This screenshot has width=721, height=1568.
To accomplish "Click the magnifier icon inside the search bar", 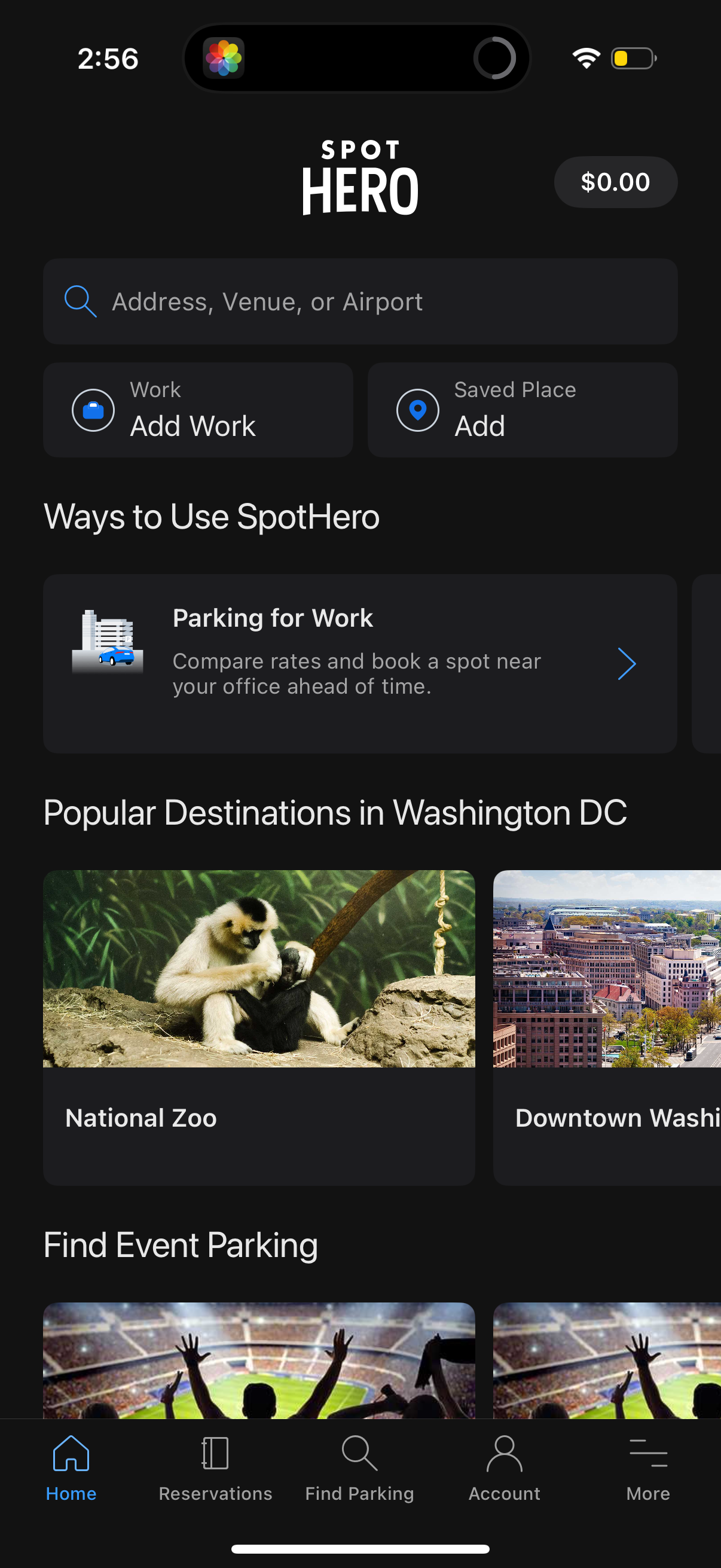I will point(80,301).
